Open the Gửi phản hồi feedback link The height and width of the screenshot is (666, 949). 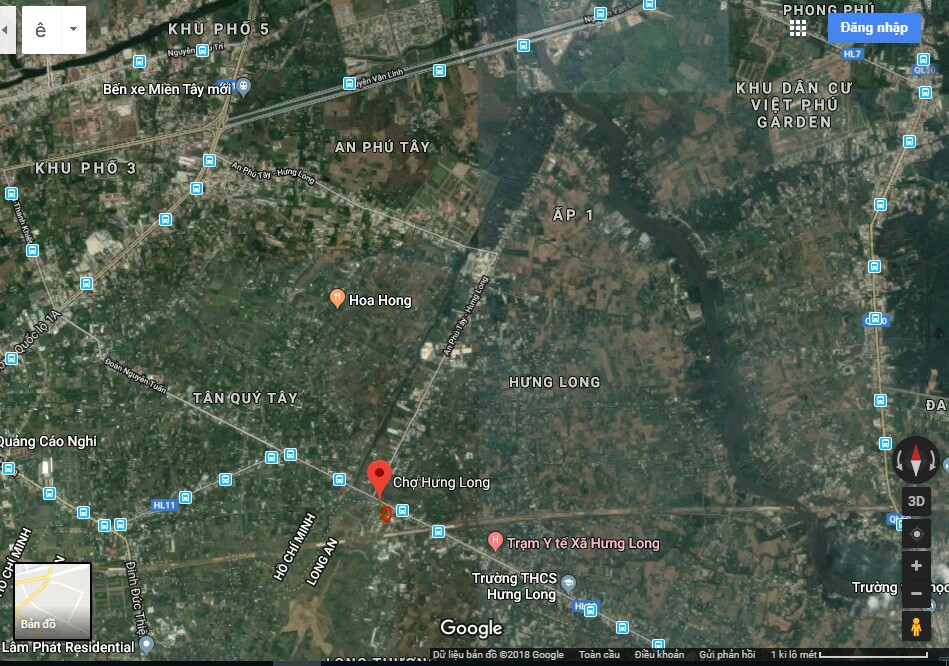pos(727,655)
